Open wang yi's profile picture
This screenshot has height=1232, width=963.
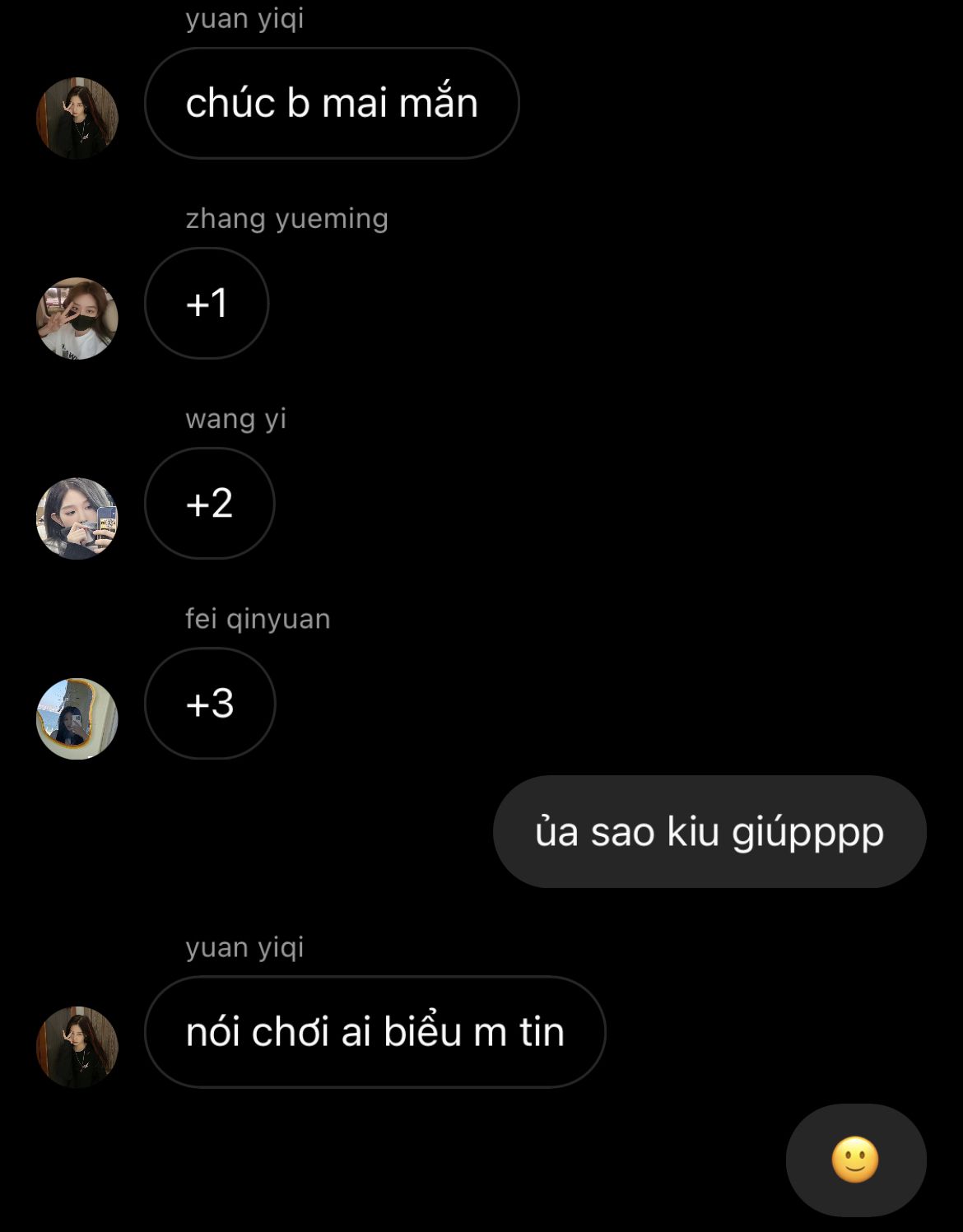click(77, 518)
